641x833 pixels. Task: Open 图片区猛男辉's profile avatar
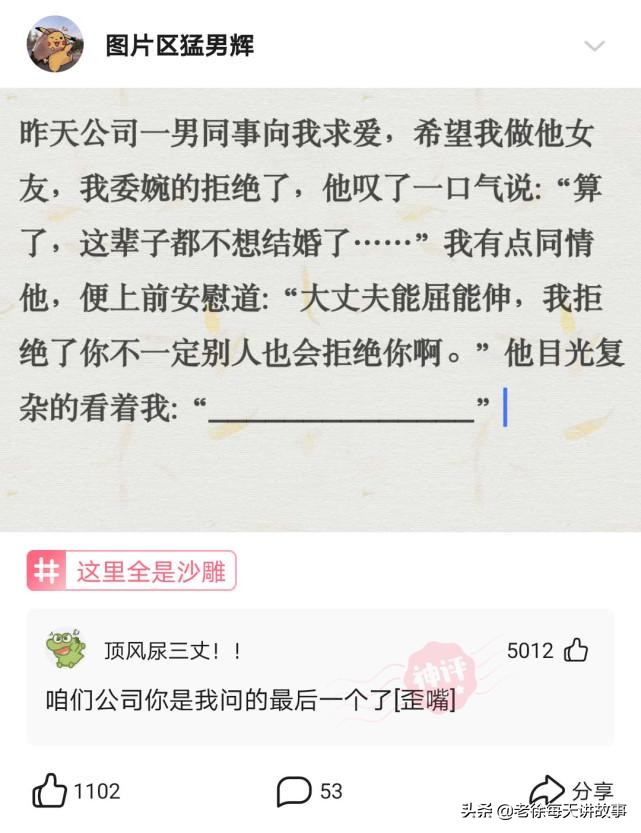click(54, 44)
